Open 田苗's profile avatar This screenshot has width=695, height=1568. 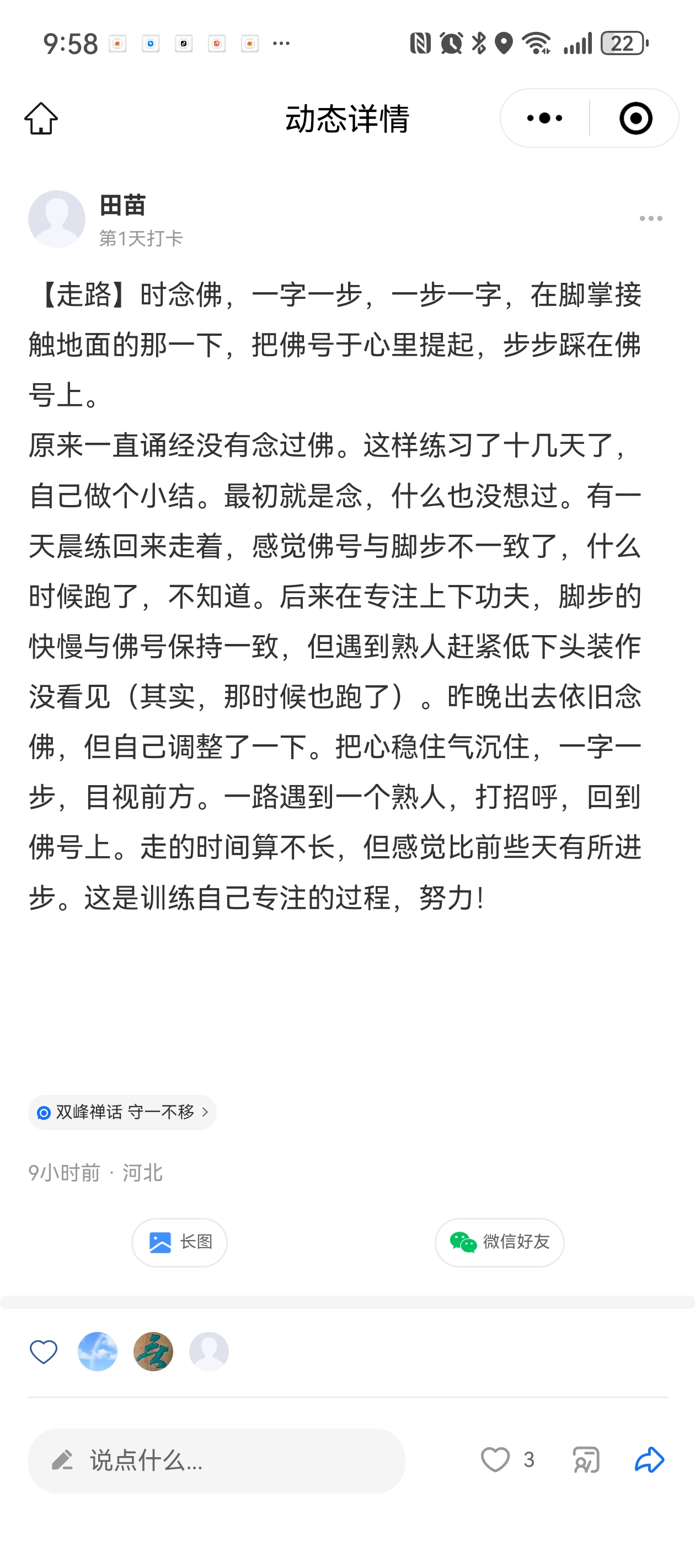pos(57,219)
